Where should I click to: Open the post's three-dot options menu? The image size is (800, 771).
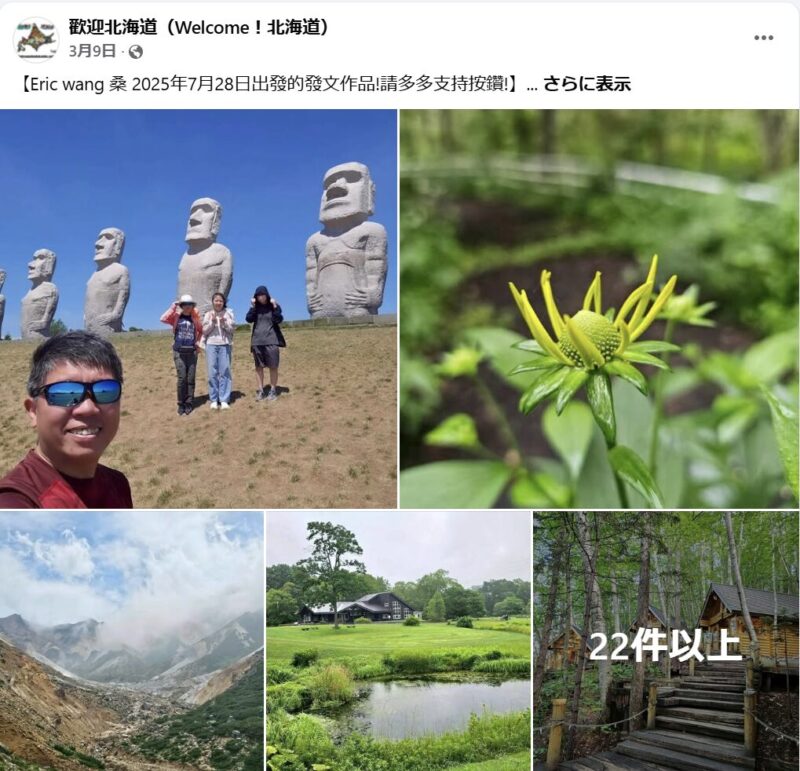tap(763, 38)
